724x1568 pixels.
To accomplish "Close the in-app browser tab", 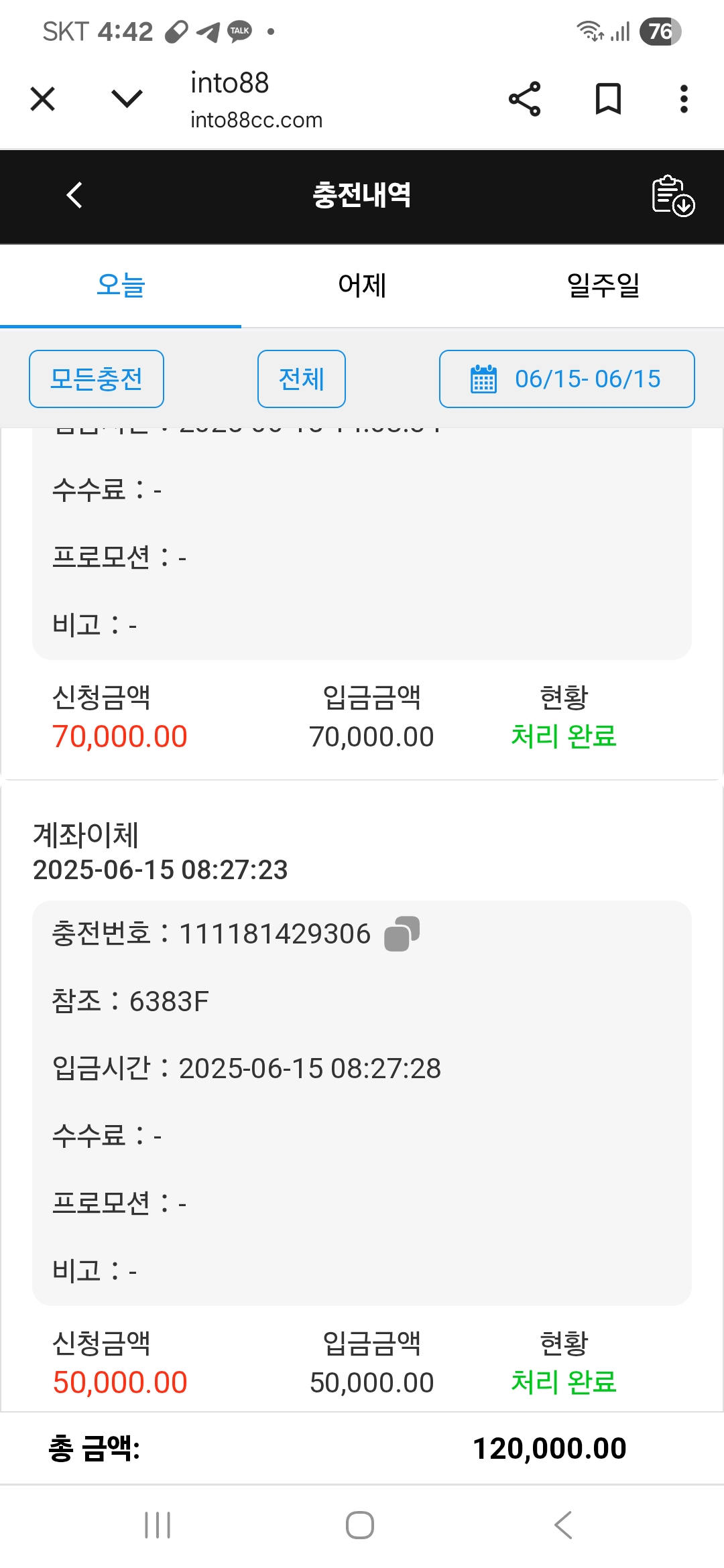I will [43, 99].
